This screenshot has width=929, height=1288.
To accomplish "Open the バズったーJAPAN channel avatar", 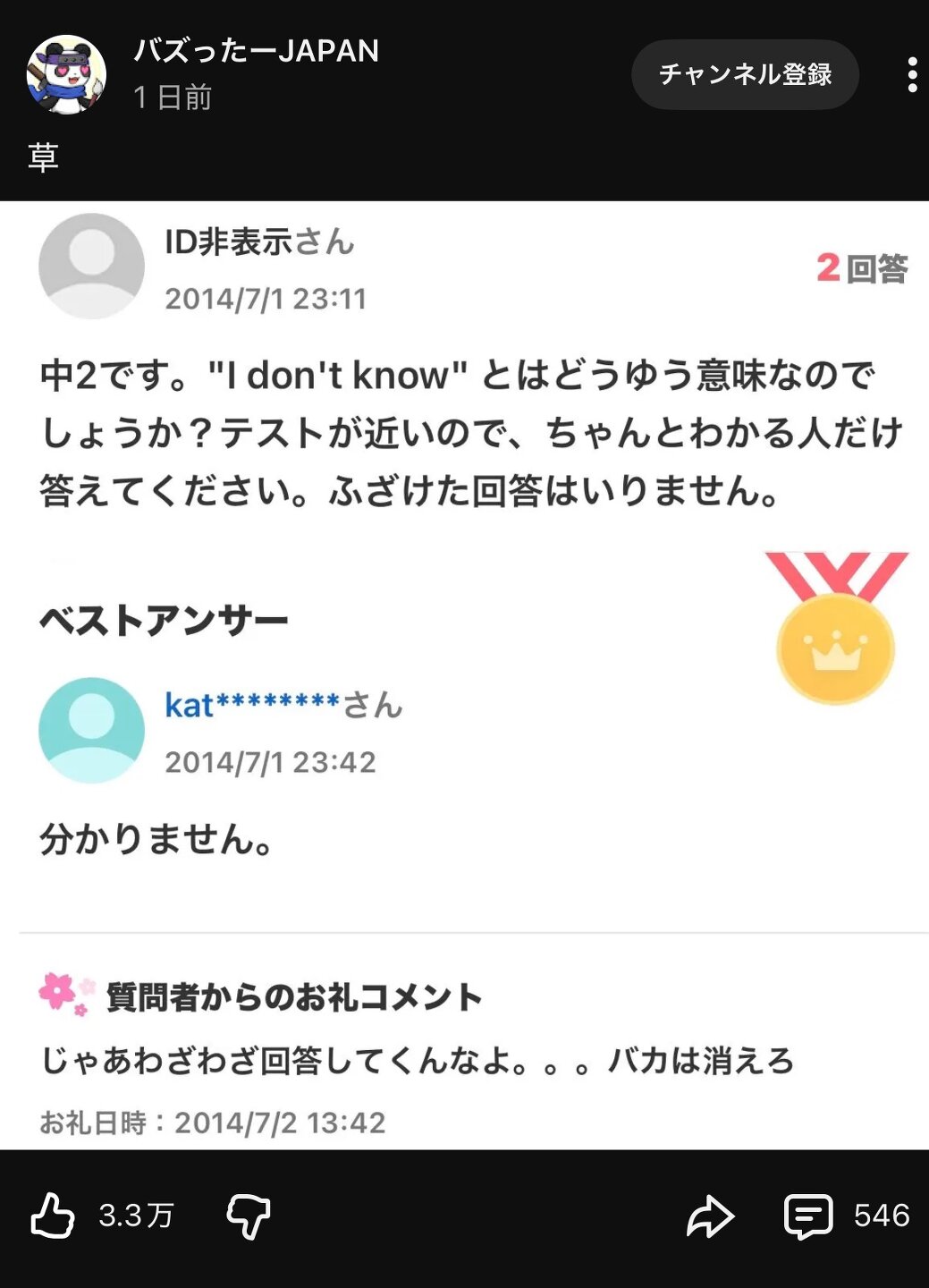I will tap(66, 75).
